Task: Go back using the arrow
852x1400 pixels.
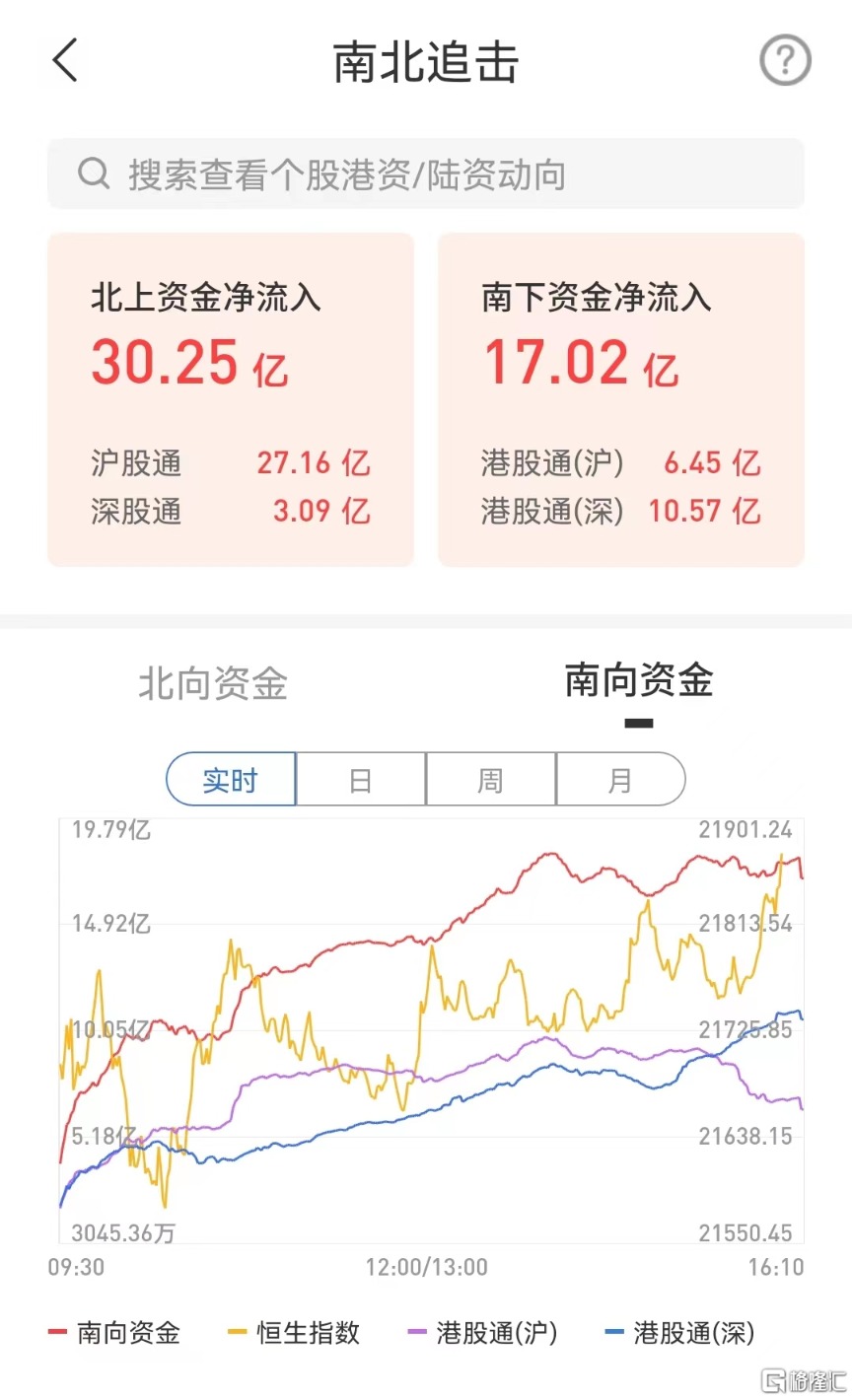Action: 65,61
